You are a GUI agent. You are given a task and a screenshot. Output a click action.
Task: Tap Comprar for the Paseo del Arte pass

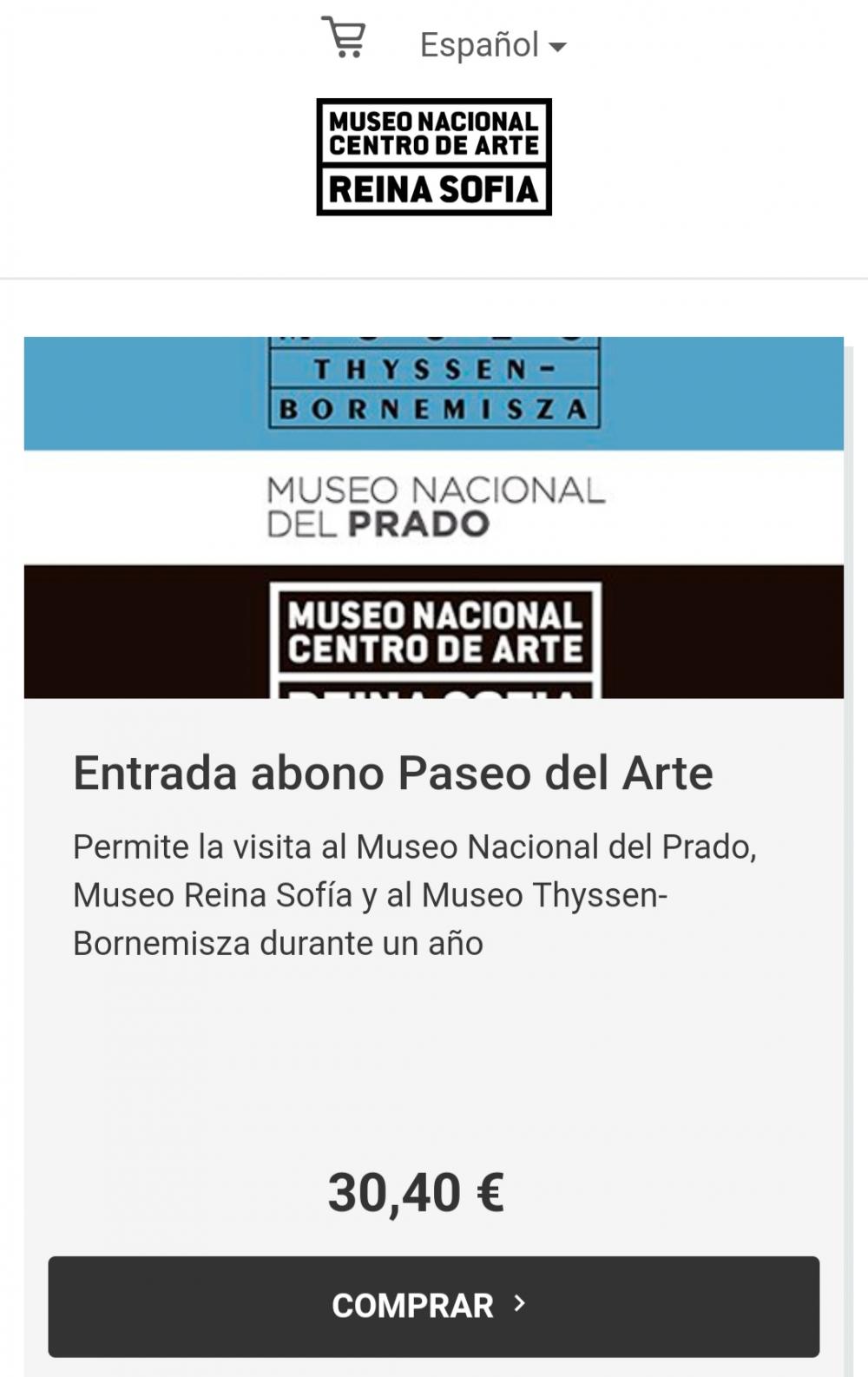433,1305
